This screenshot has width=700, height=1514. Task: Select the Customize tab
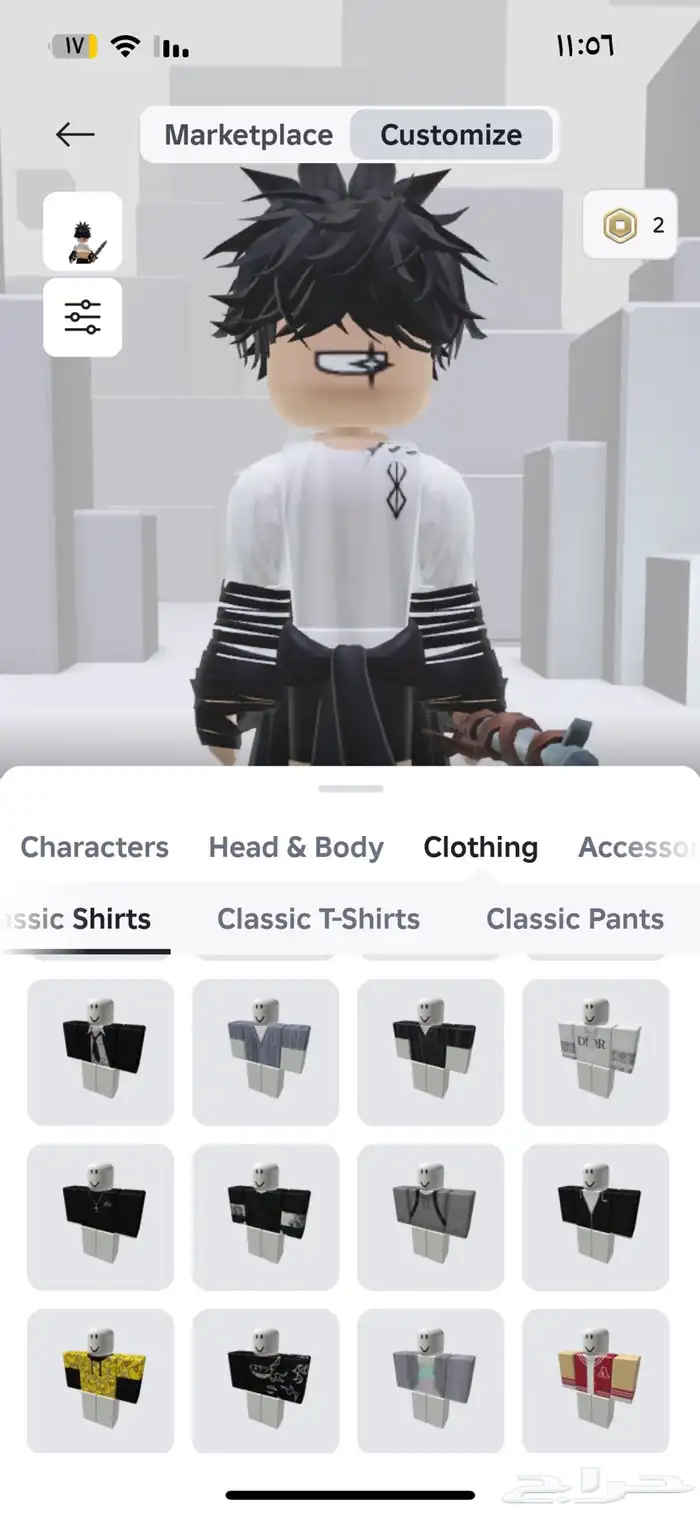click(x=451, y=135)
